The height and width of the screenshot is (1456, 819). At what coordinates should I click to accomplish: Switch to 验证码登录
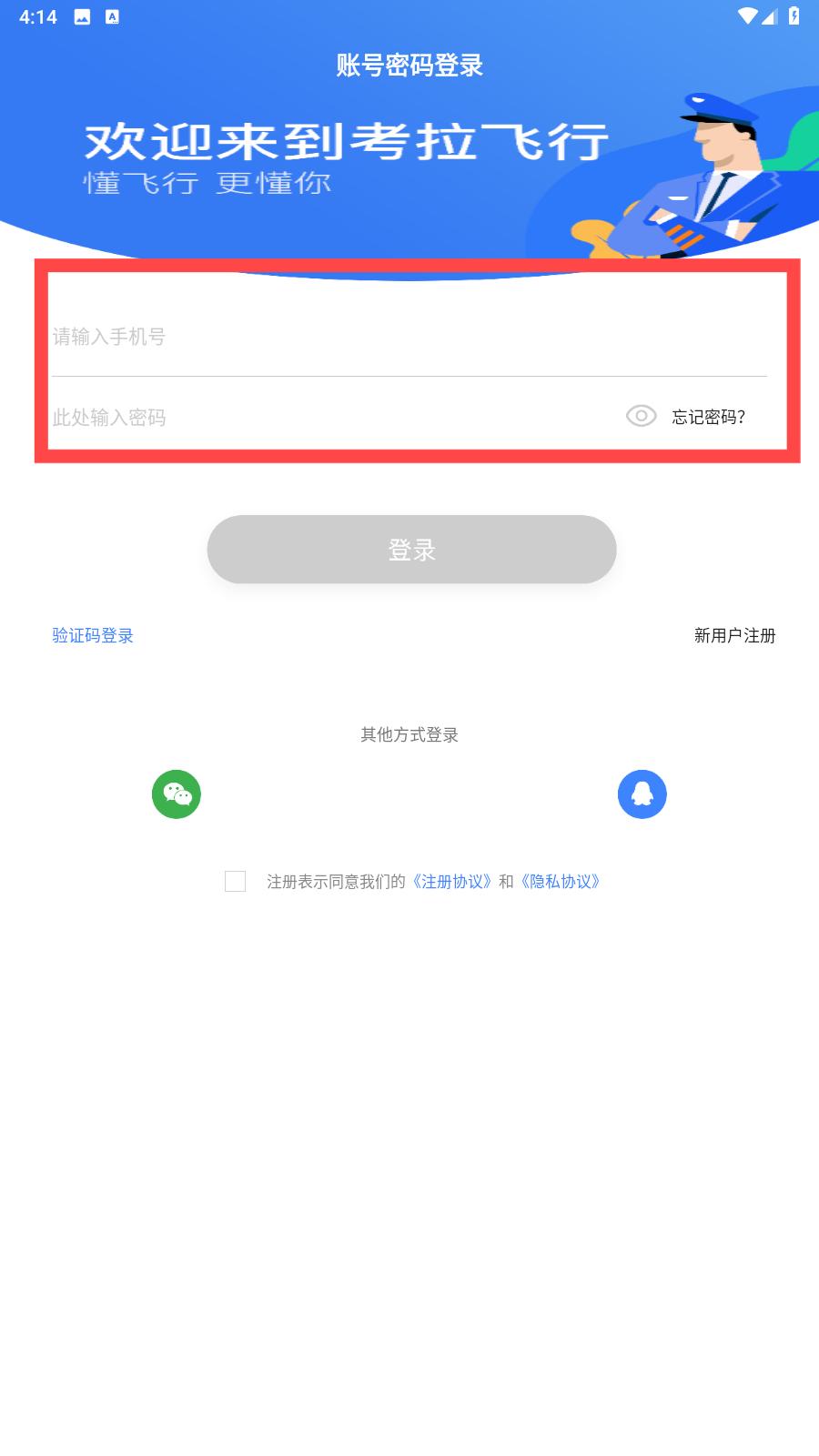coord(93,635)
